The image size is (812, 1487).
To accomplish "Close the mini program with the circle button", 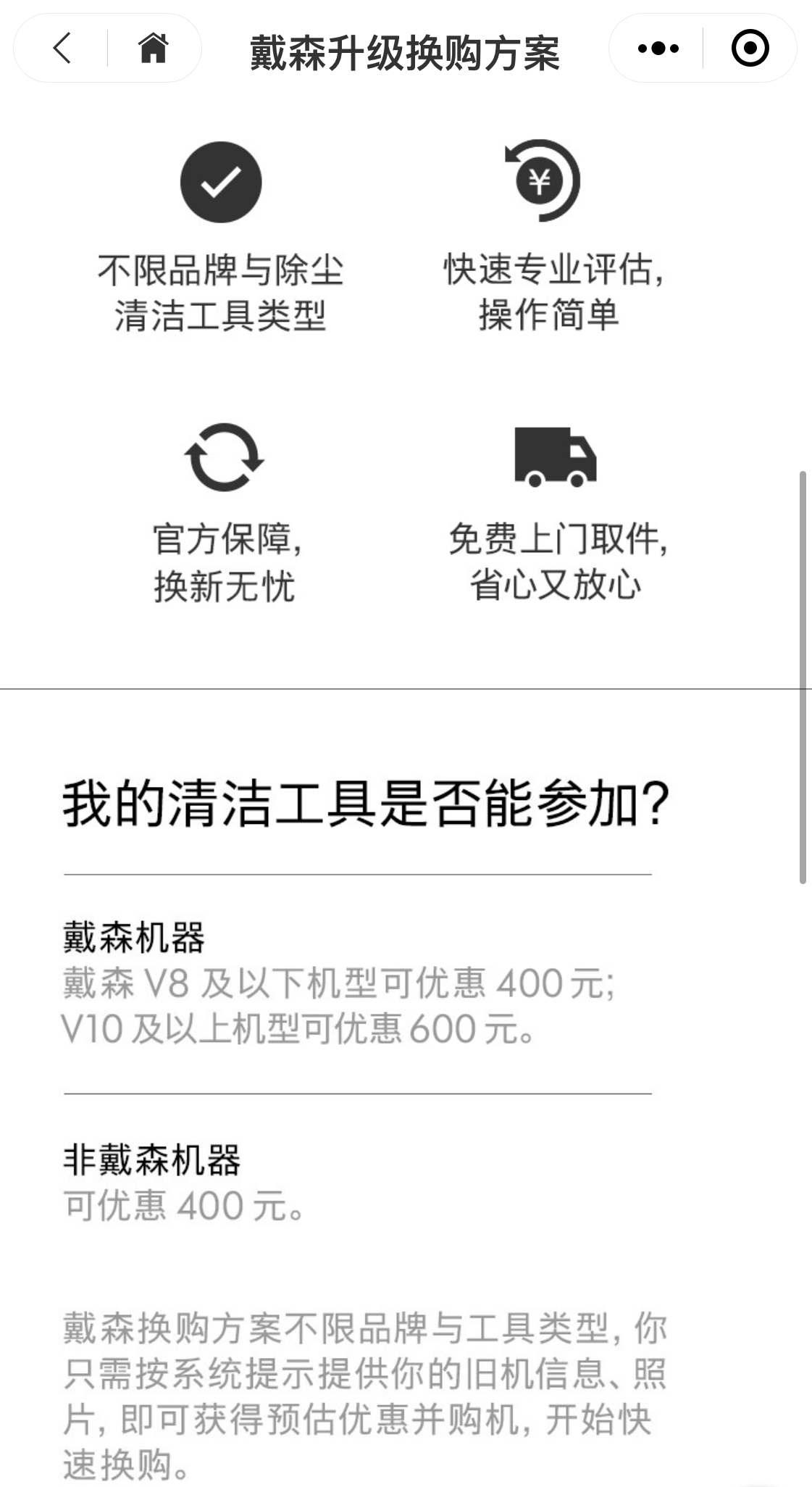I will (x=749, y=49).
